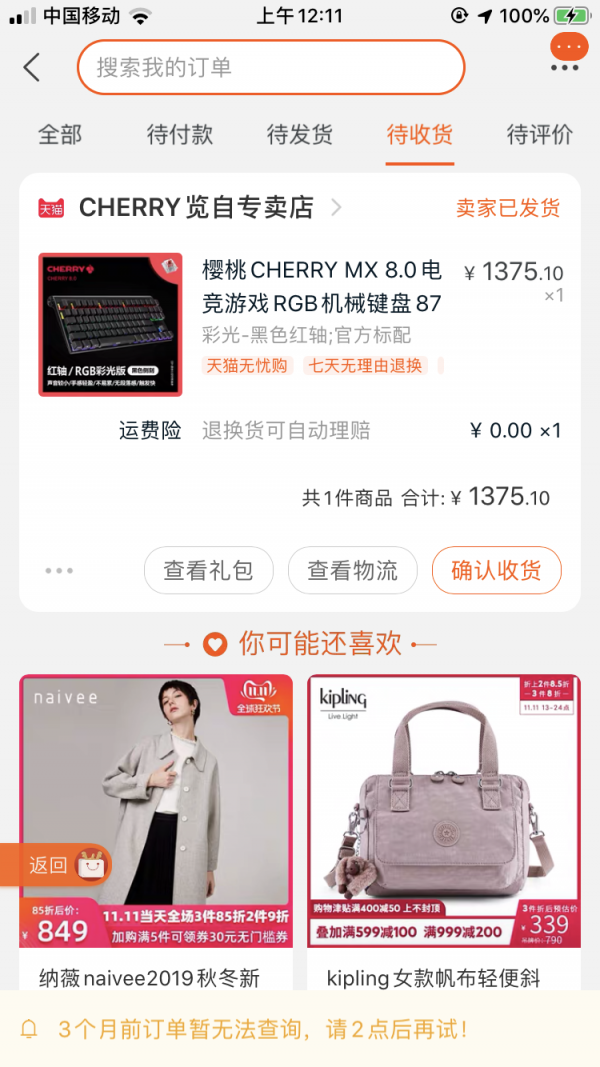
Task: Go back using the top-left arrow
Action: (32, 67)
